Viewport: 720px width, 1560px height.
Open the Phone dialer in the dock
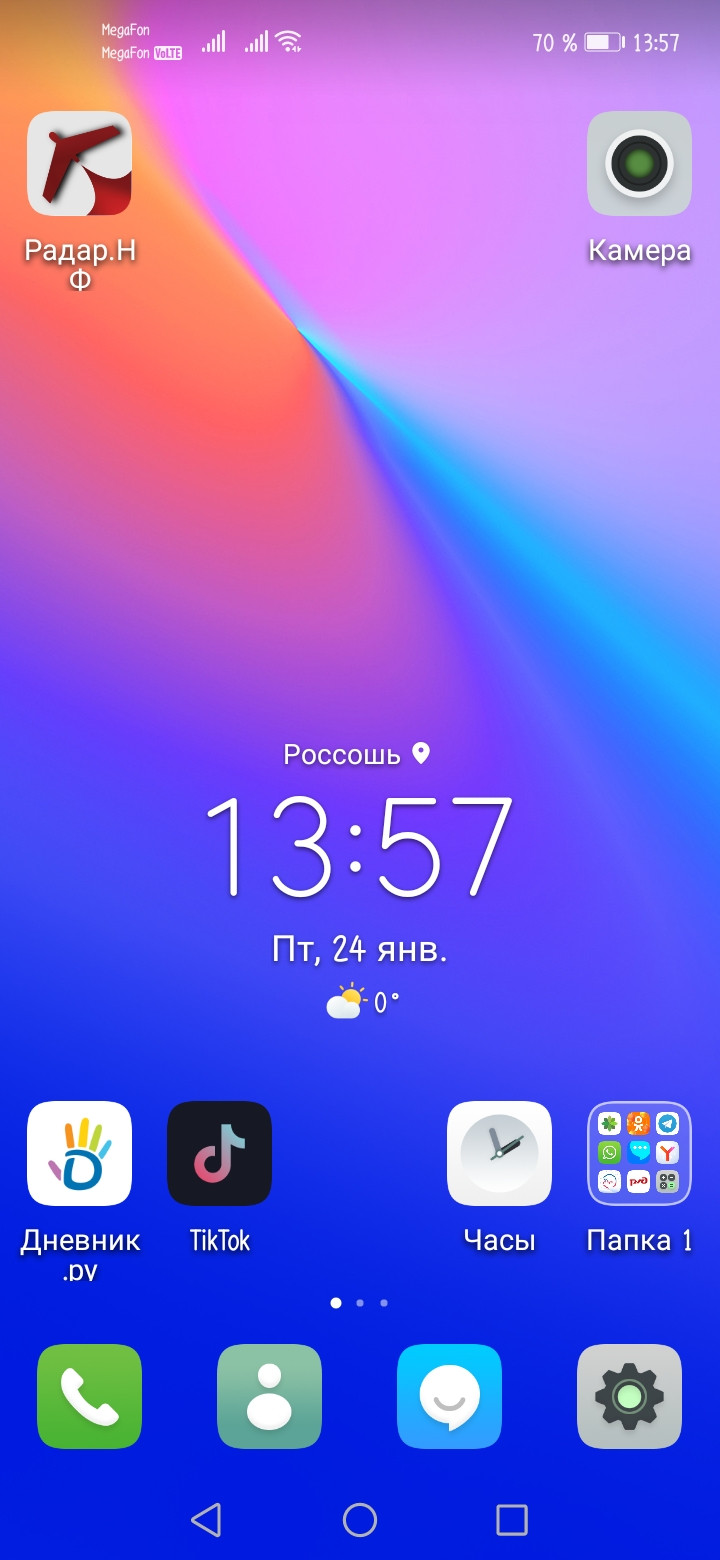90,1396
